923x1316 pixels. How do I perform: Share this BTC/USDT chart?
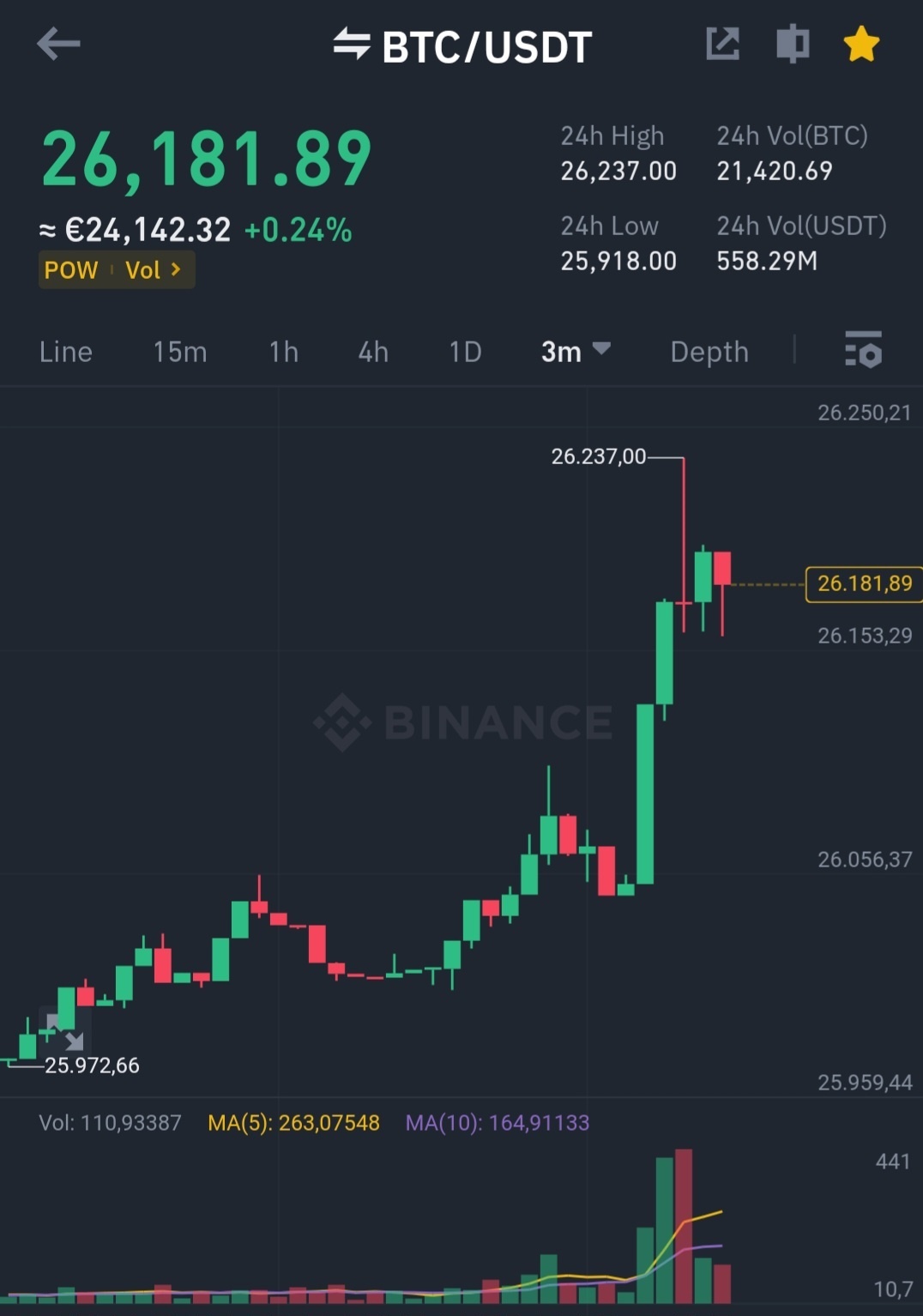(x=722, y=44)
